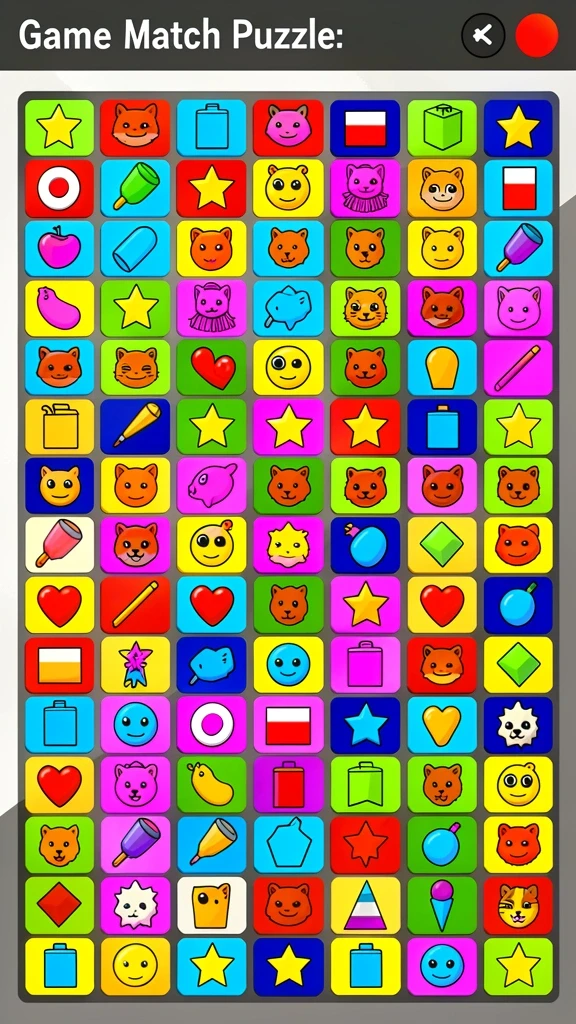Choose the red diamond on the green tile

pos(59,905)
